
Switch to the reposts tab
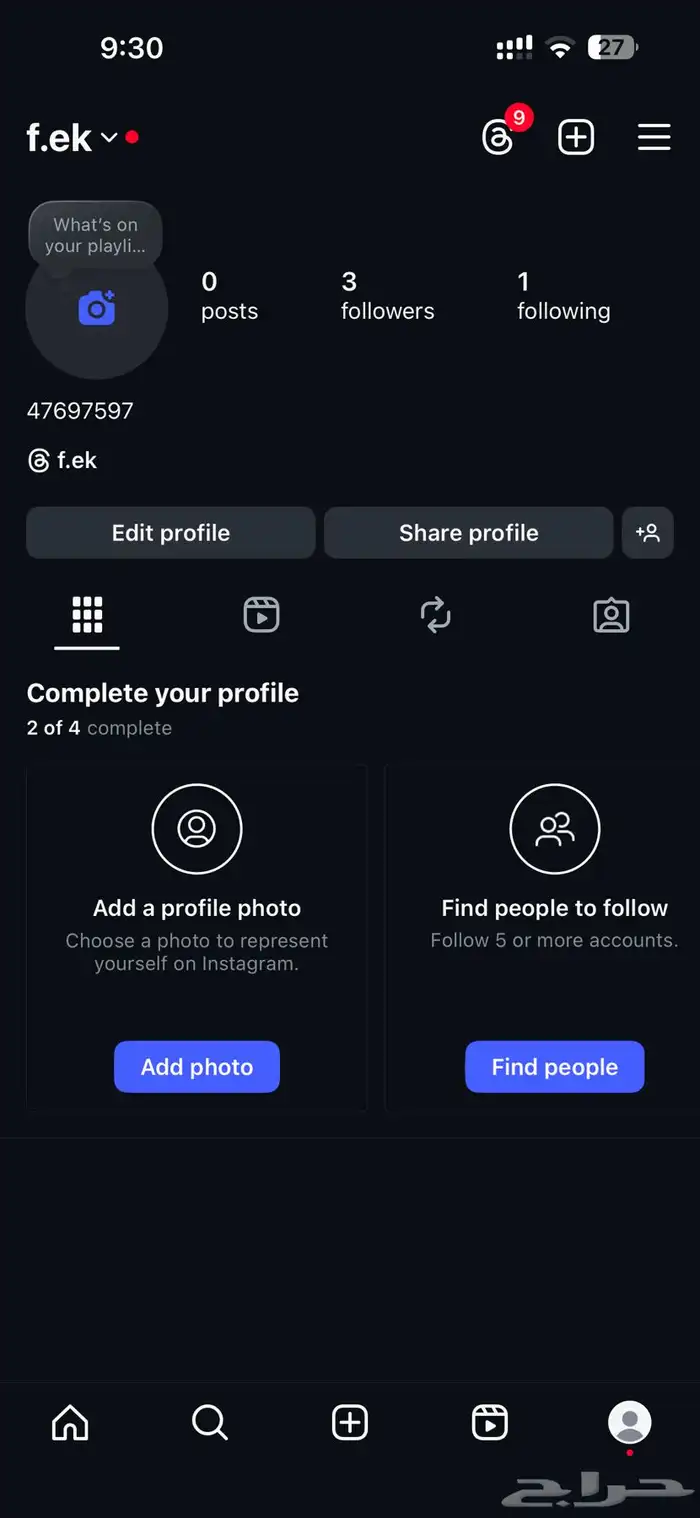[x=436, y=615]
